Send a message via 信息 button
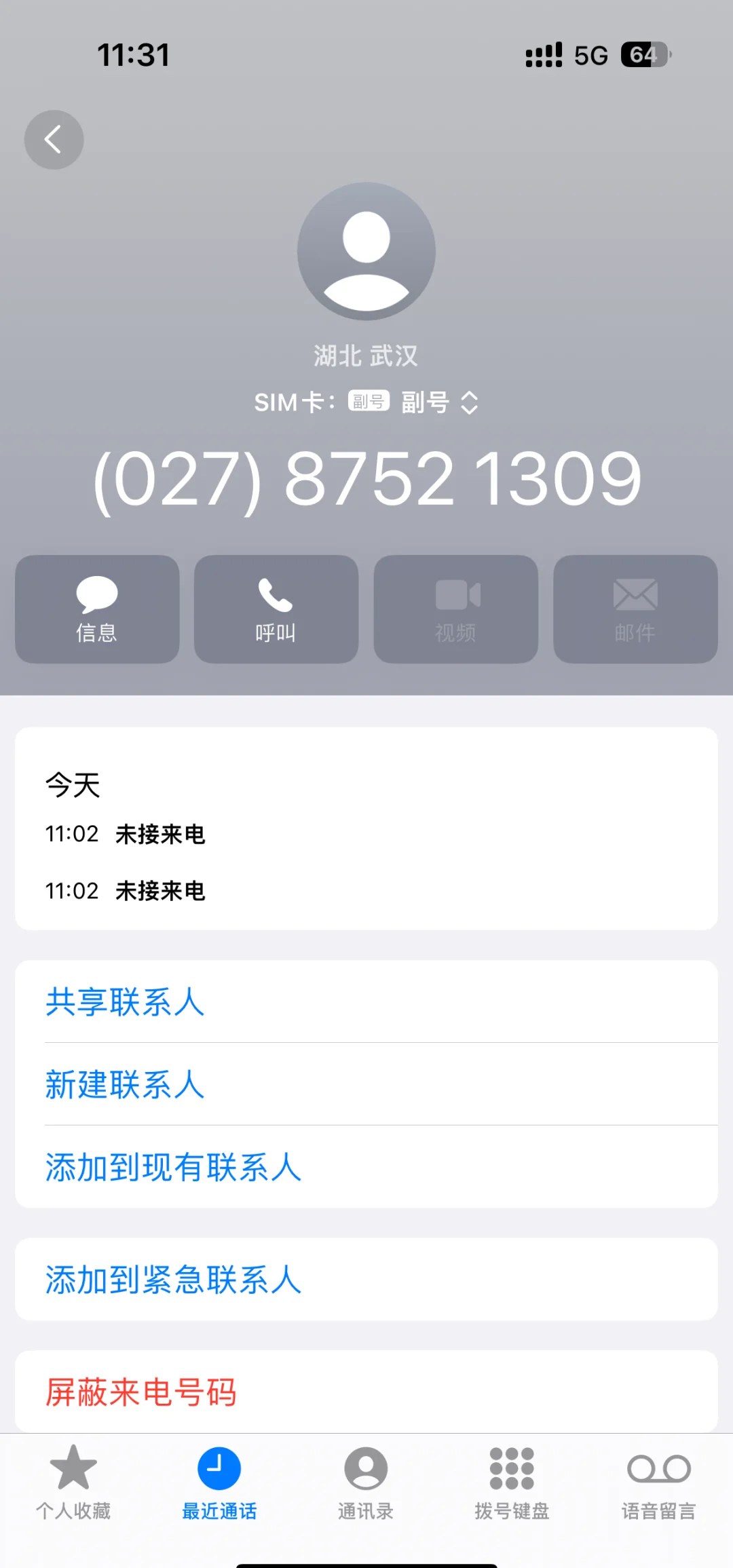The image size is (733, 1568). [97, 609]
